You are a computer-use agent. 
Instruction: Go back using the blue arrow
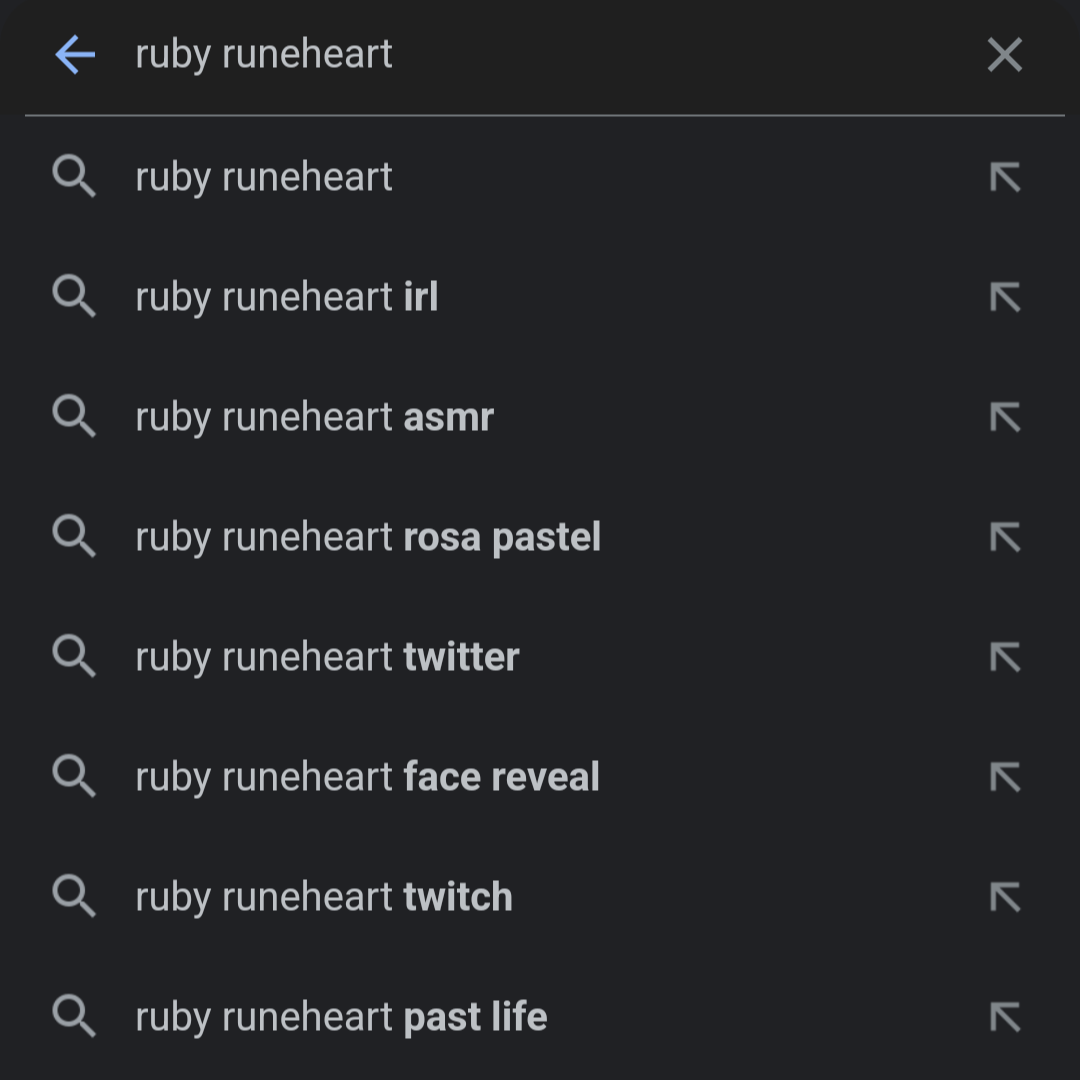point(75,55)
